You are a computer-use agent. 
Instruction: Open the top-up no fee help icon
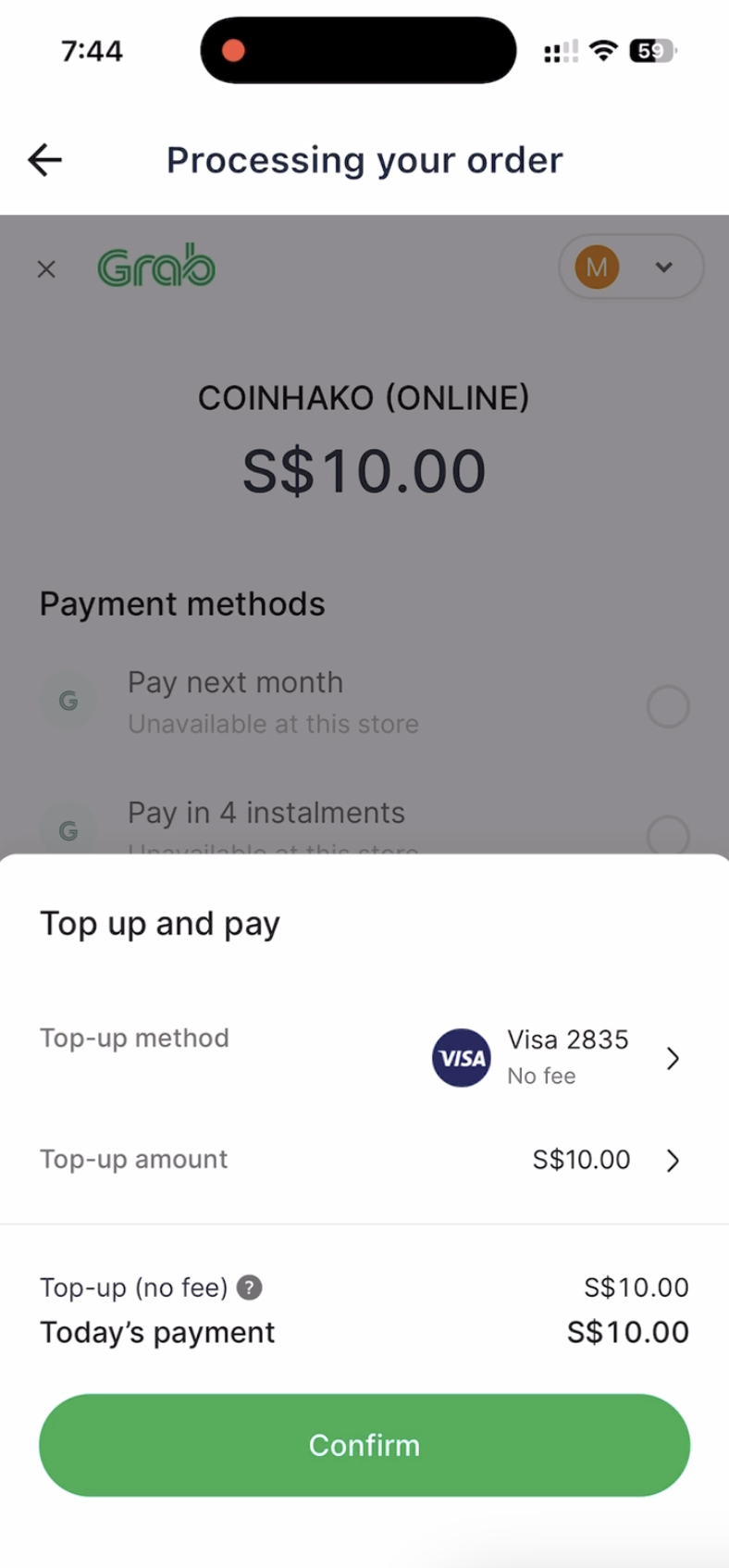250,1288
